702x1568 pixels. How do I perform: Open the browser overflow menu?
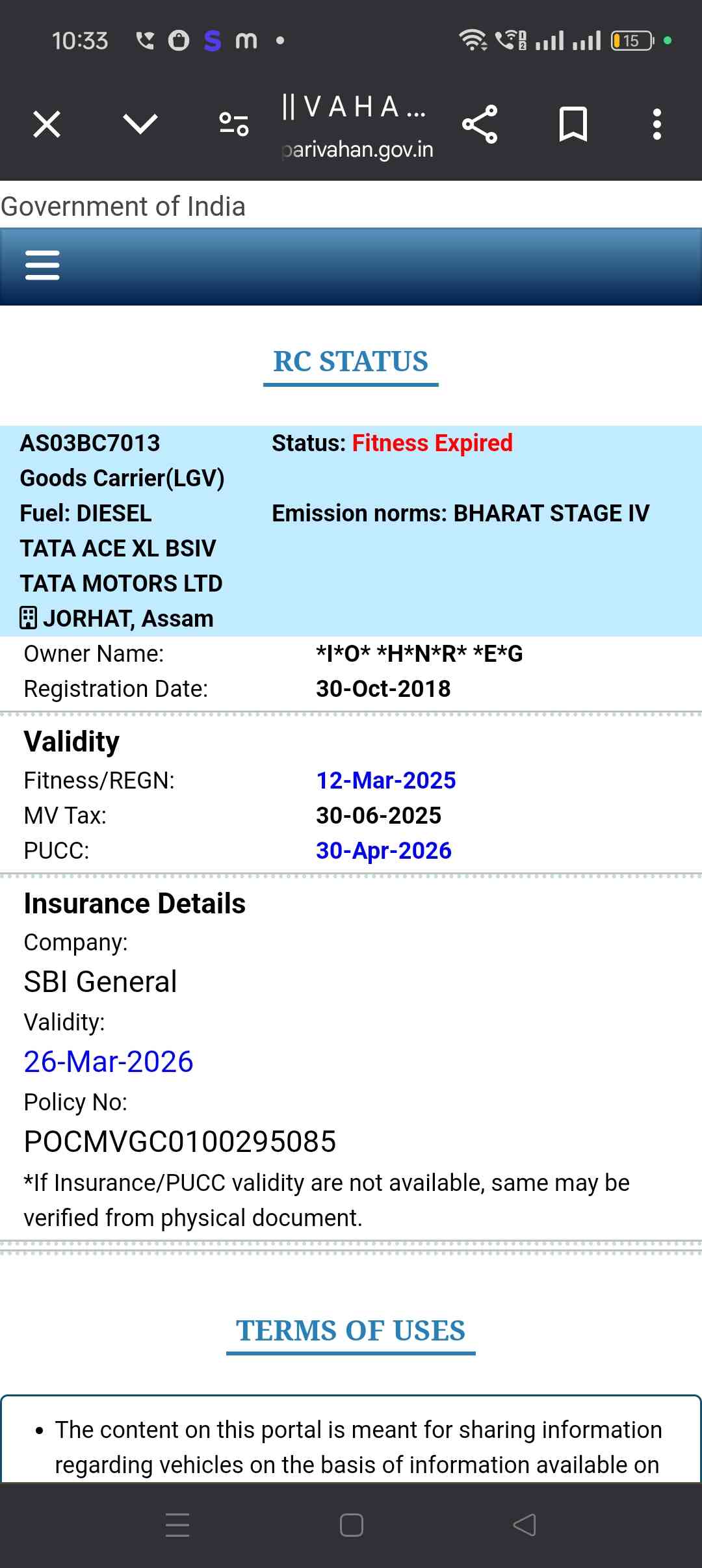point(657,124)
